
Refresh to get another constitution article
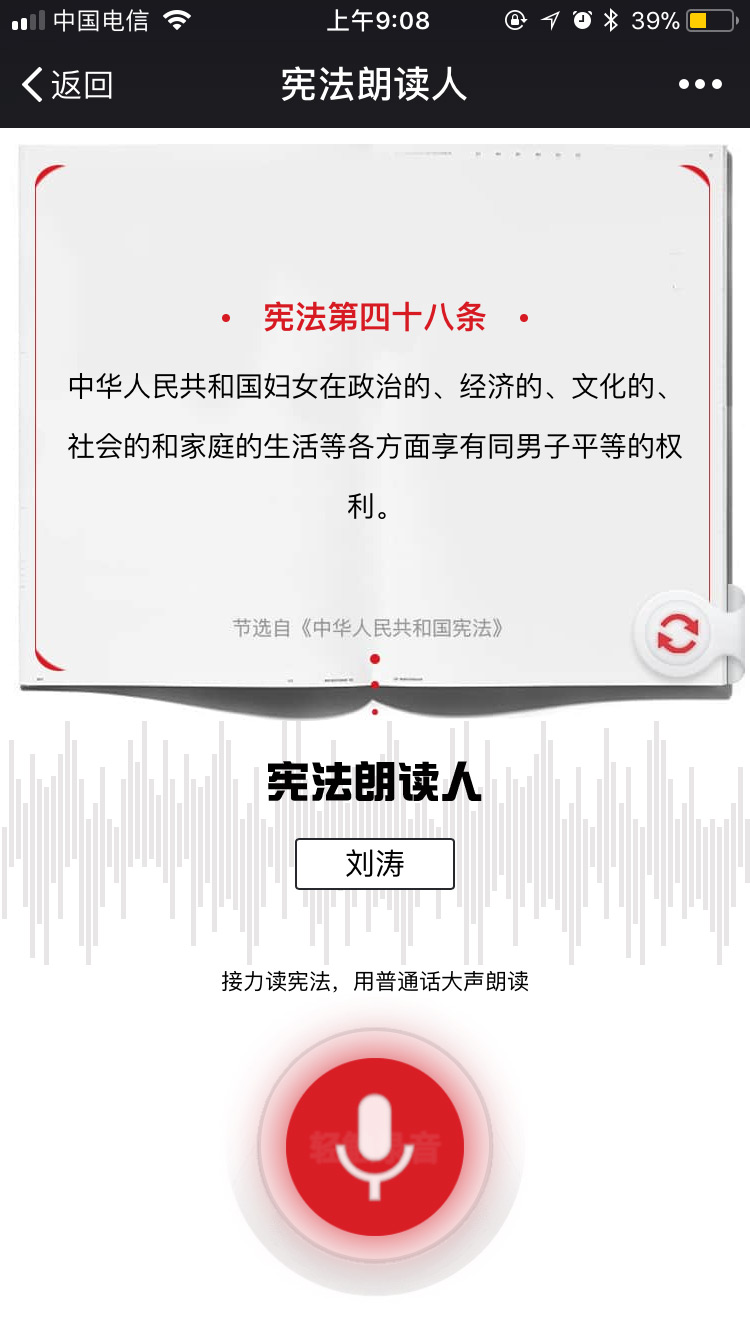tap(677, 634)
